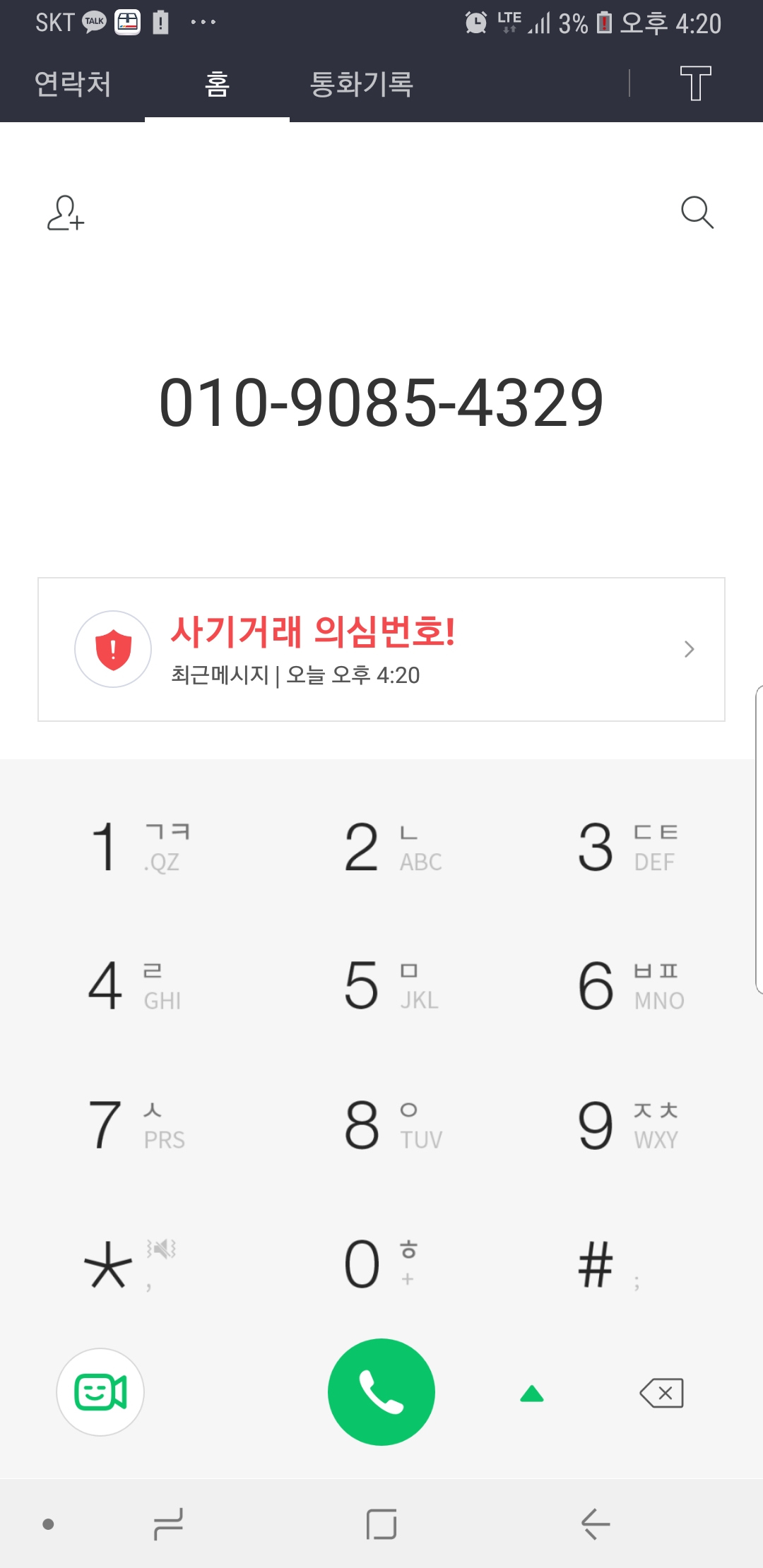Tap the T logo icon in the header

point(695,83)
